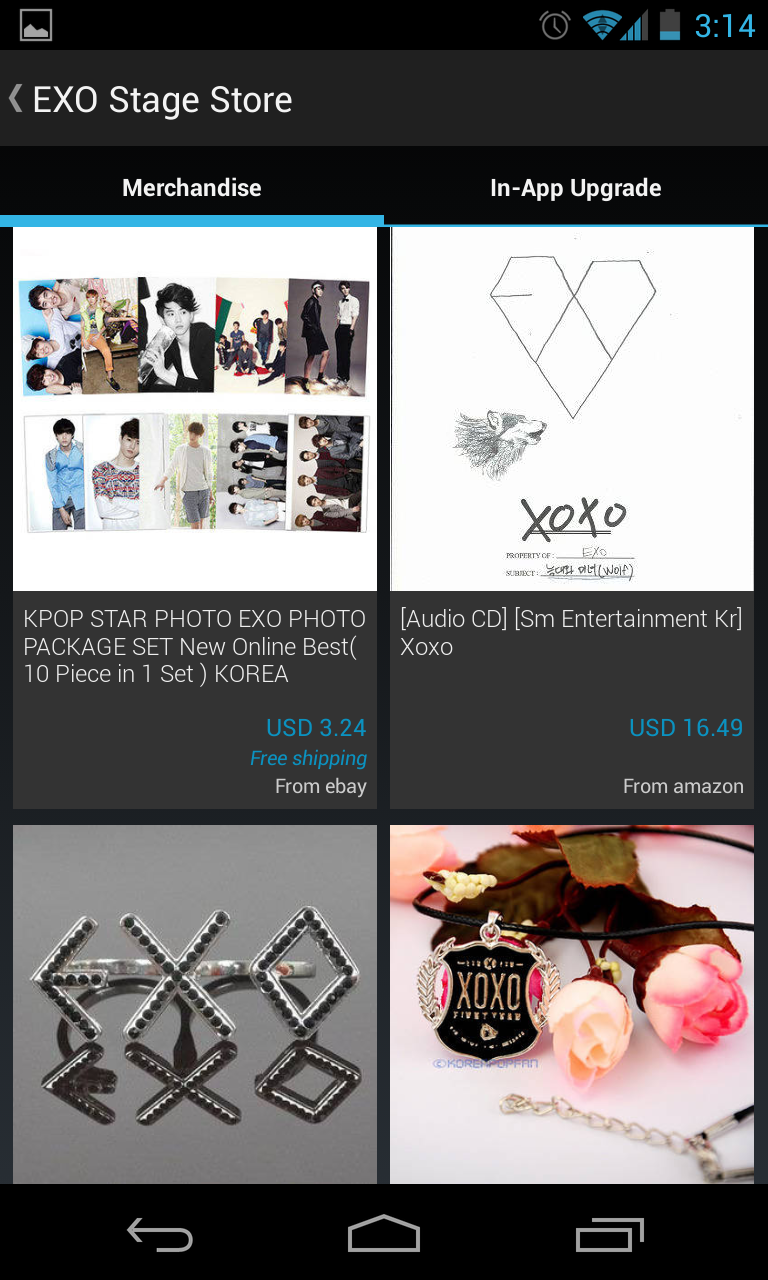Show recent apps
Viewport: 768px width, 1280px height.
click(x=610, y=1235)
